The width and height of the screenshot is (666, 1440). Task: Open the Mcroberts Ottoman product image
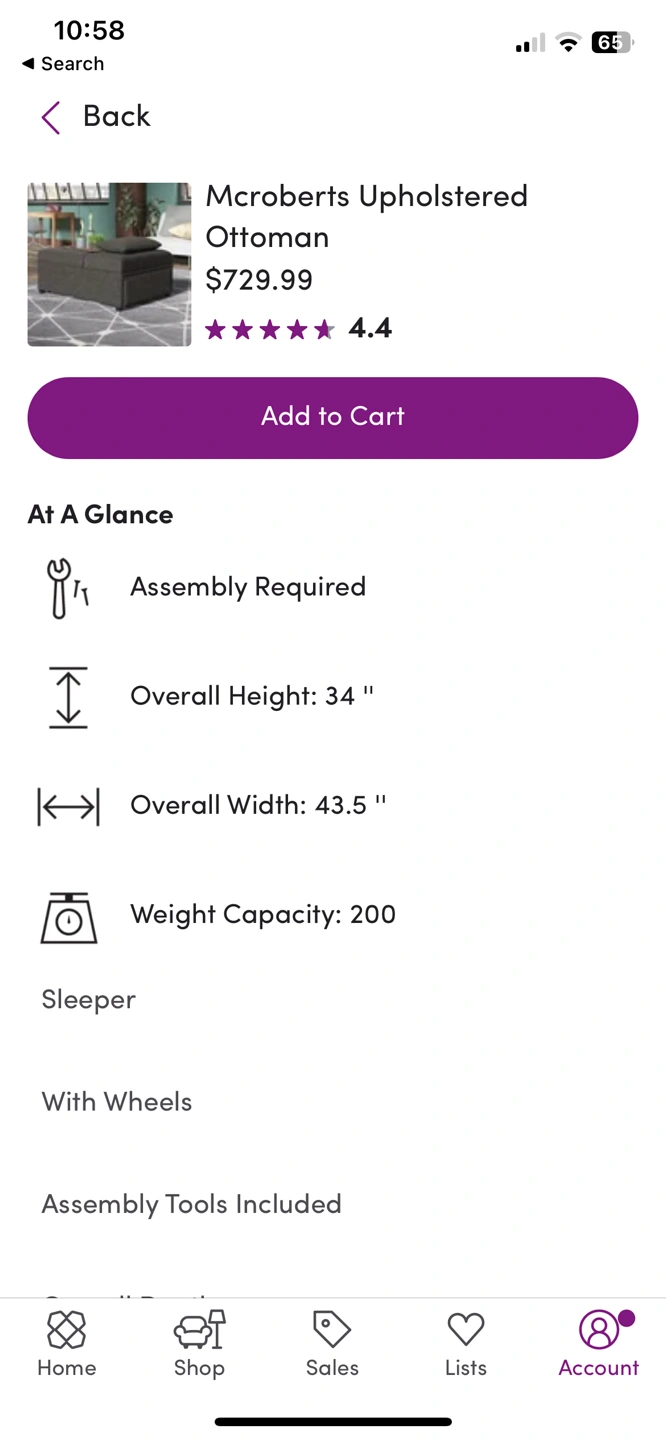tap(109, 264)
